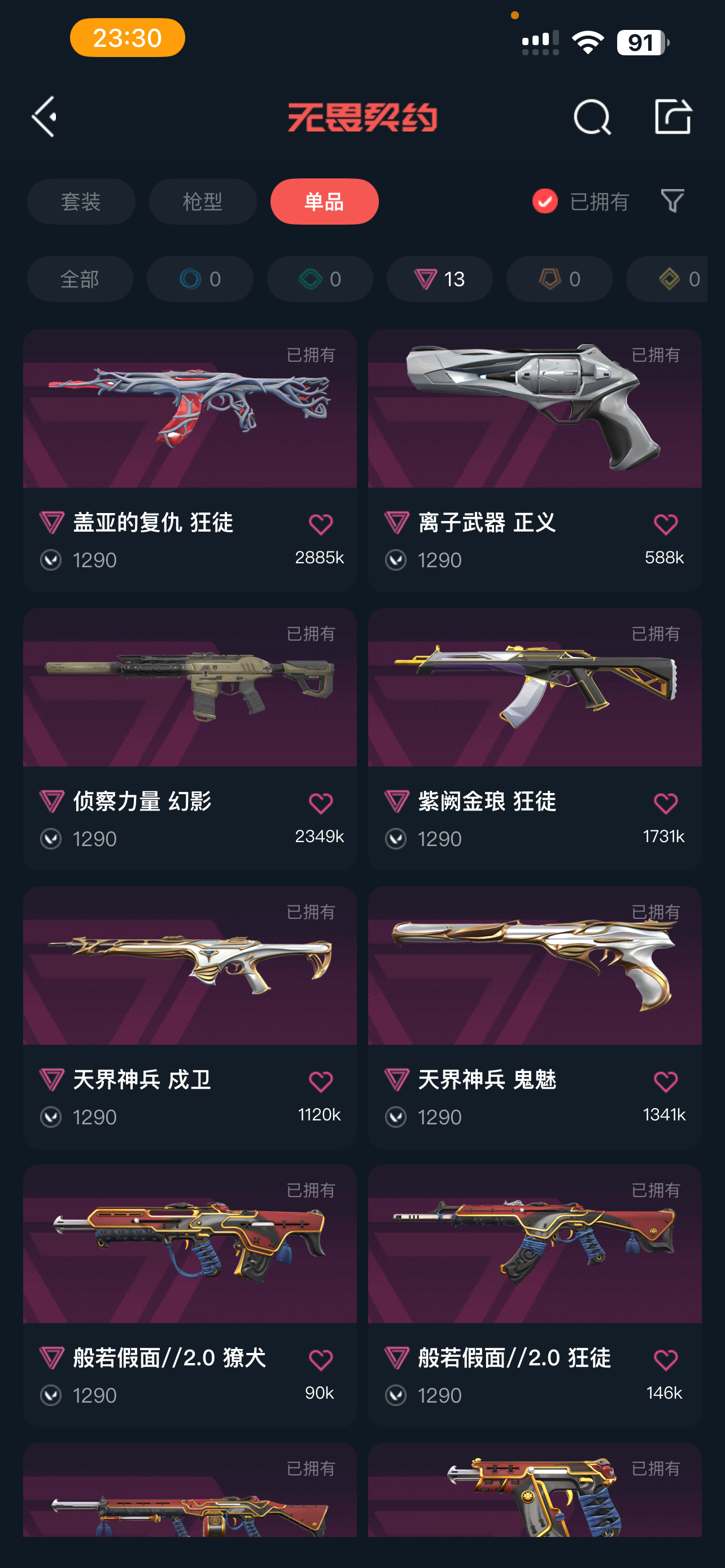Like the 紫阙金琅 狂徒 skin
The height and width of the screenshot is (1568, 725).
pyautogui.click(x=665, y=804)
